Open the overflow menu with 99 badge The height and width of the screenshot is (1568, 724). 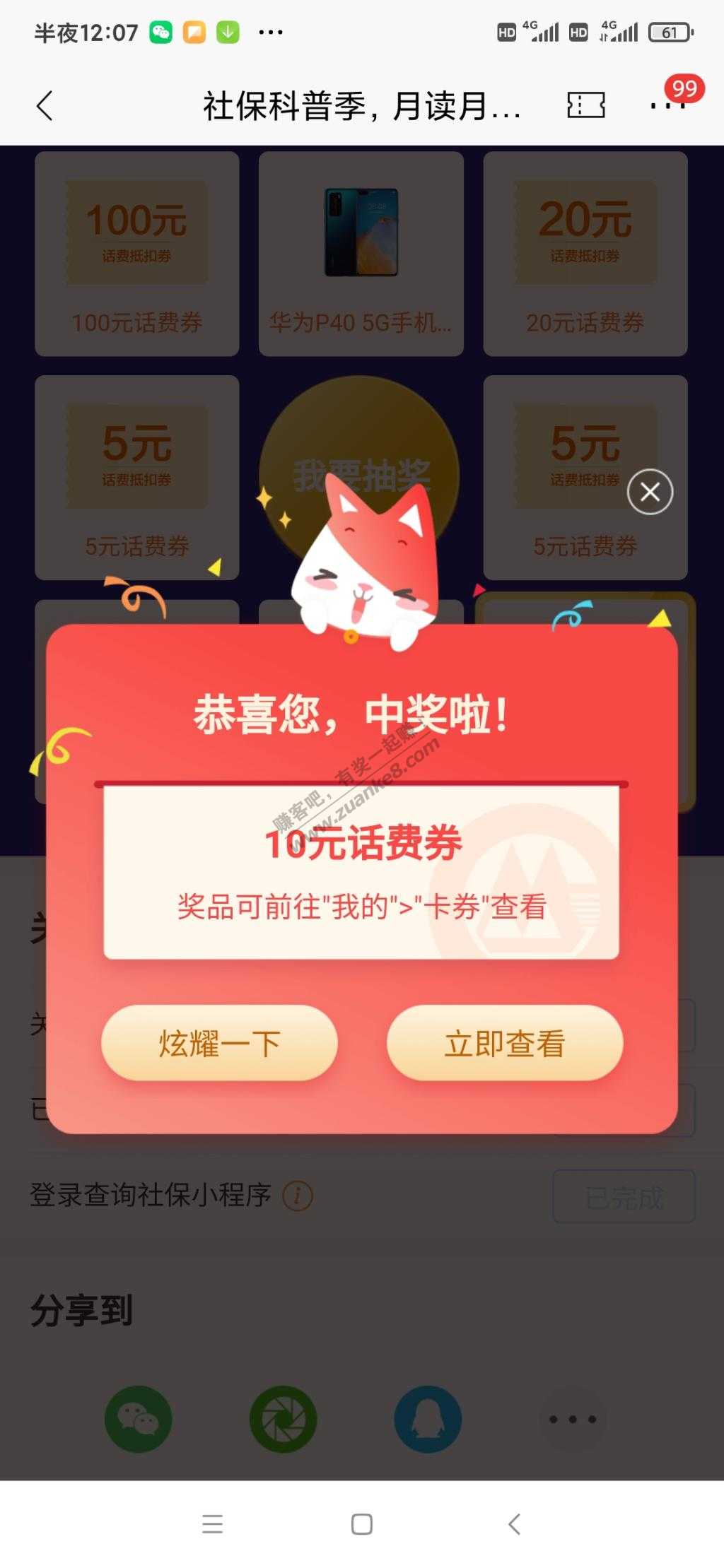(x=667, y=106)
